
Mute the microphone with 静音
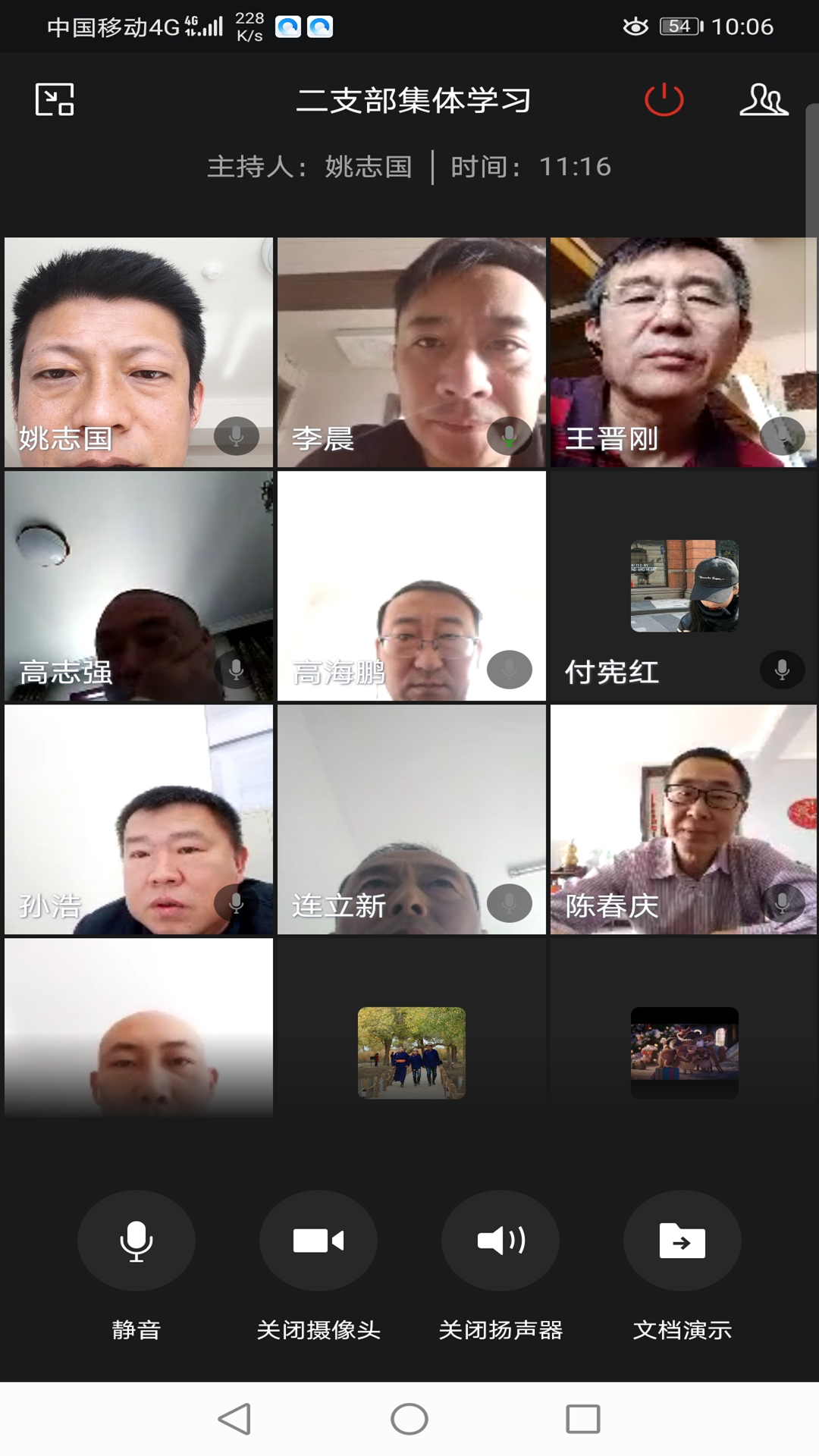tap(136, 1241)
